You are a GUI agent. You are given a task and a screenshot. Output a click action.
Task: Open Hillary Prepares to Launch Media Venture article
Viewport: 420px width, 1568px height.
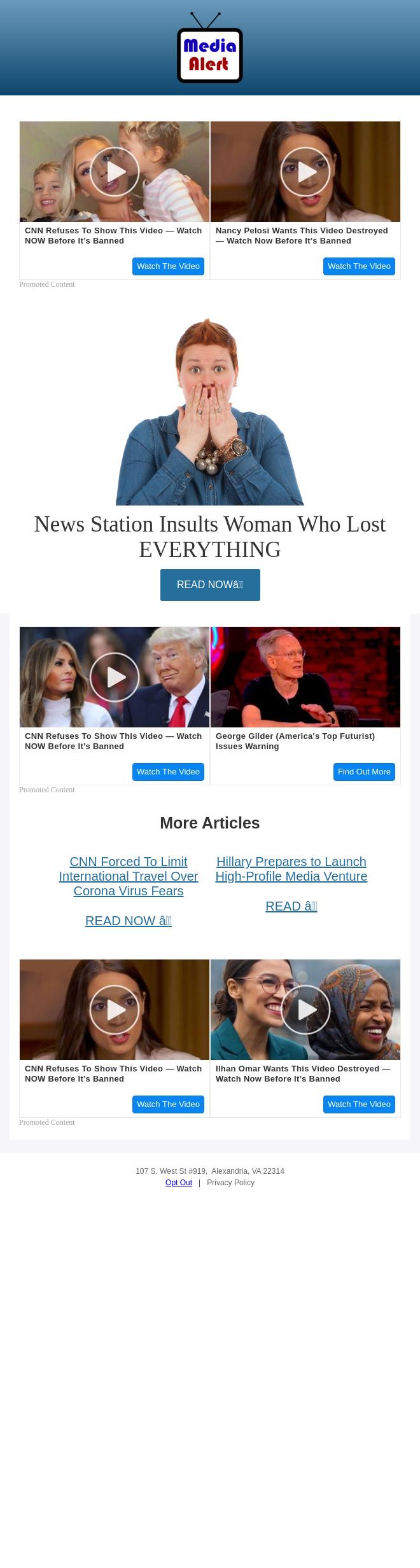click(291, 869)
